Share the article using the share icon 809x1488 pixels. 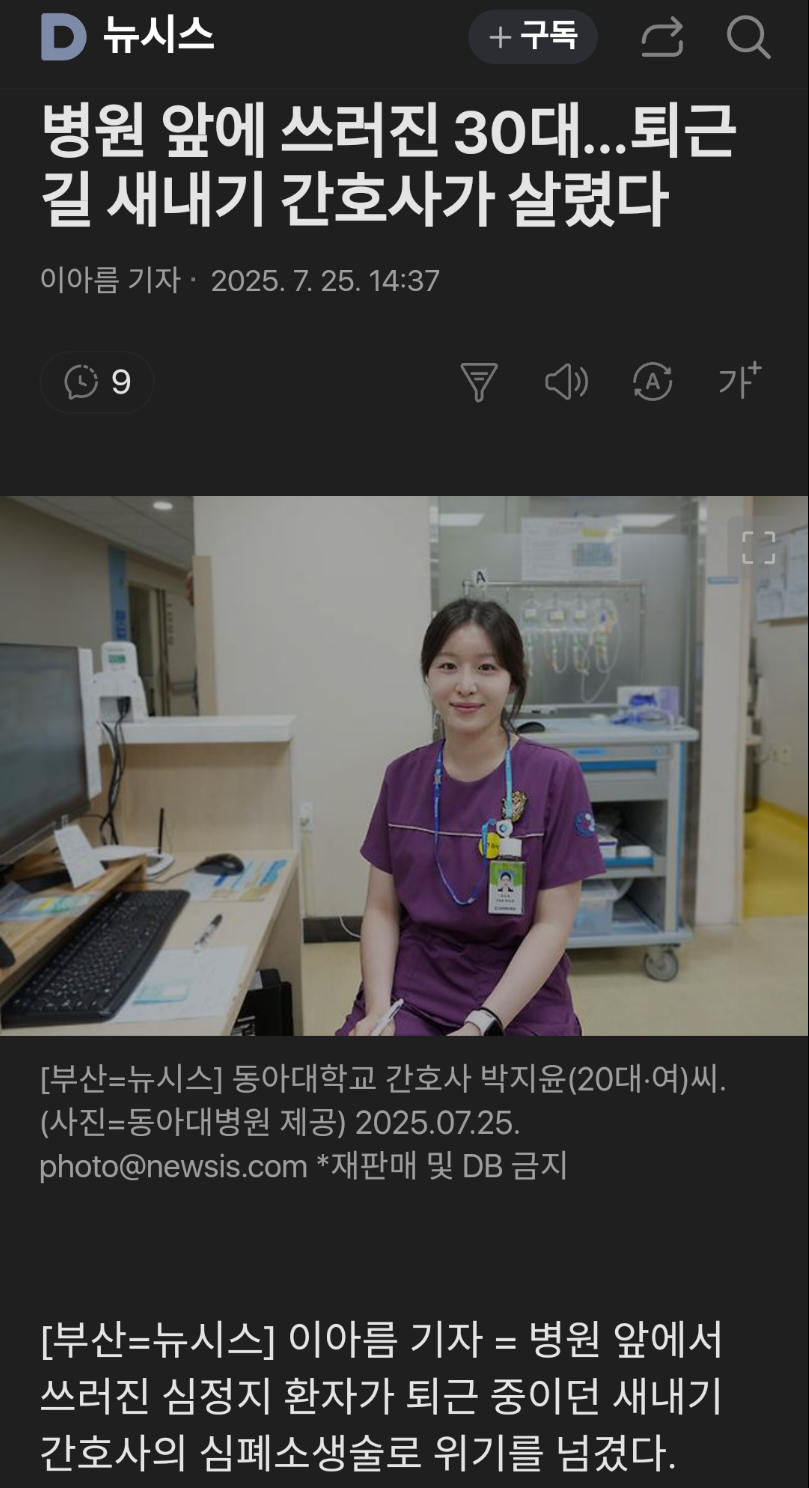662,38
